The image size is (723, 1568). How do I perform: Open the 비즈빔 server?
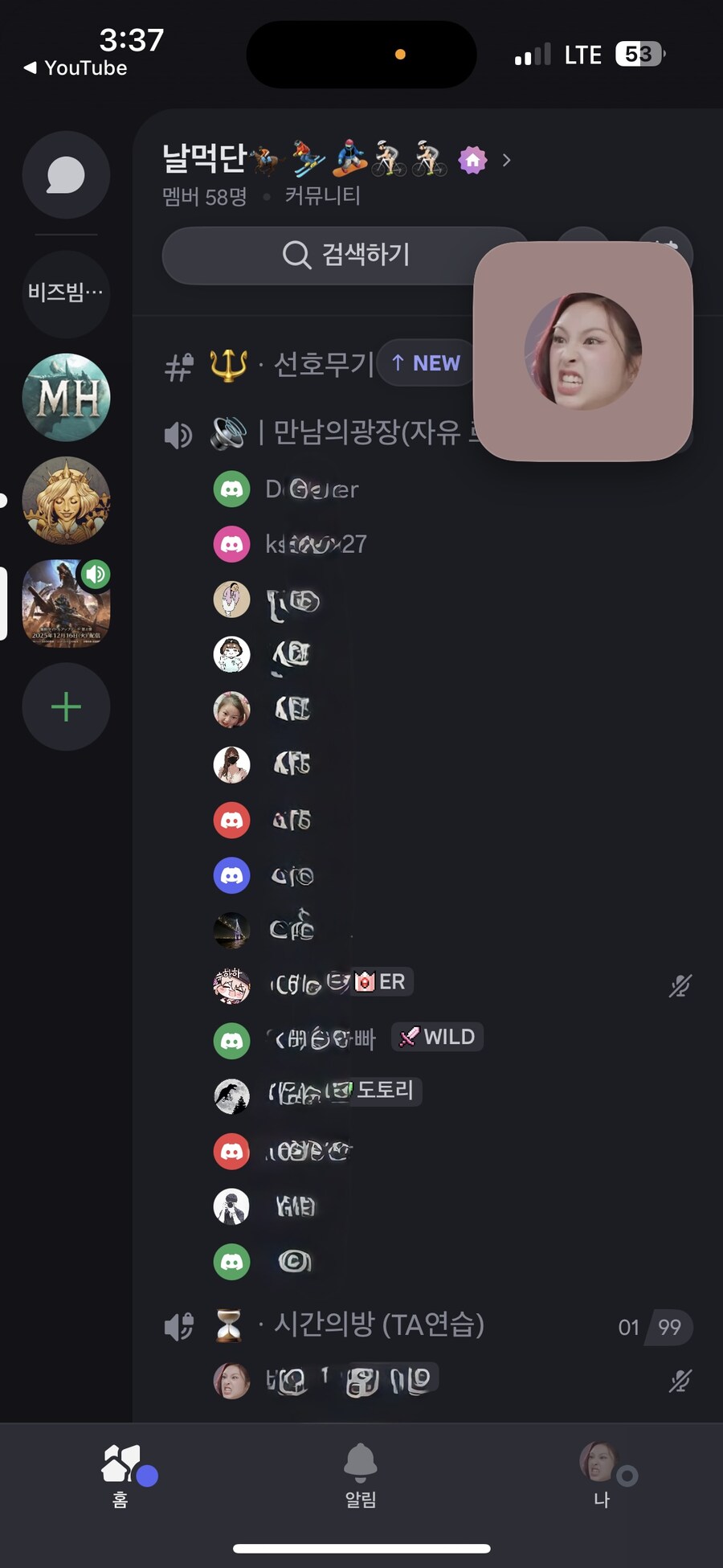tap(66, 292)
